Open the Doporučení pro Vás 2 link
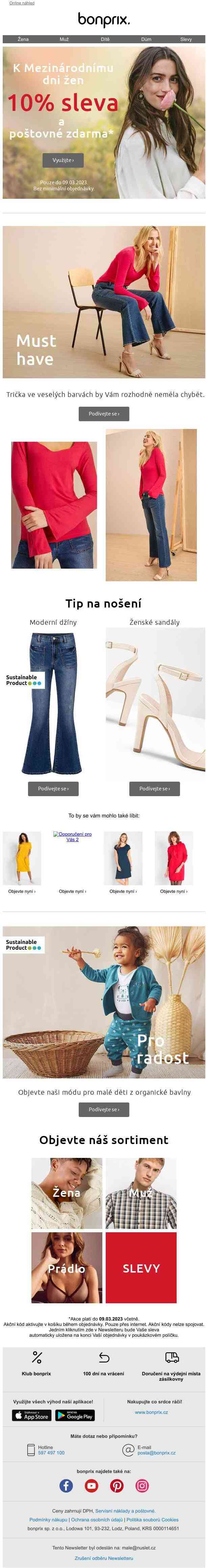The width and height of the screenshot is (206, 1568). coord(72,837)
